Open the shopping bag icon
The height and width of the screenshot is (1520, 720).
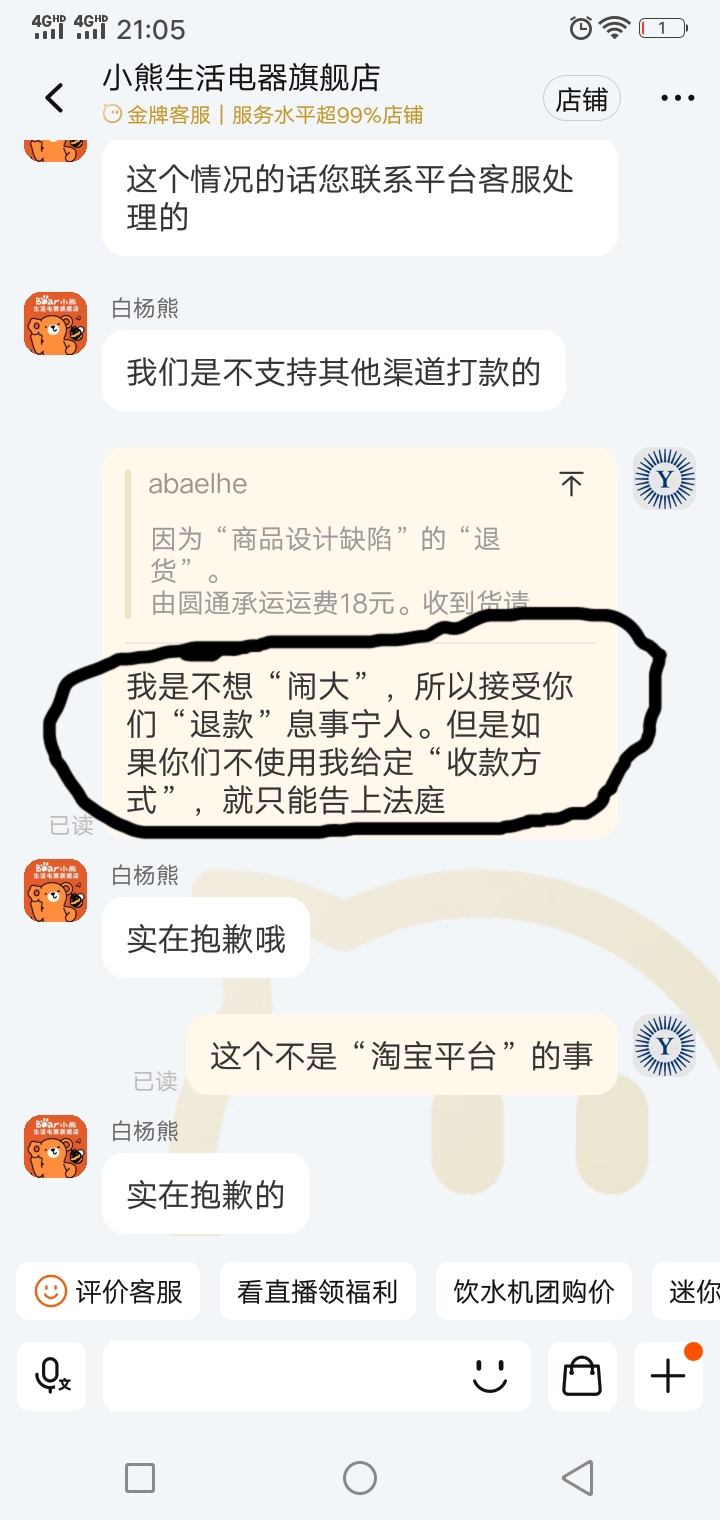pyautogui.click(x=582, y=1377)
